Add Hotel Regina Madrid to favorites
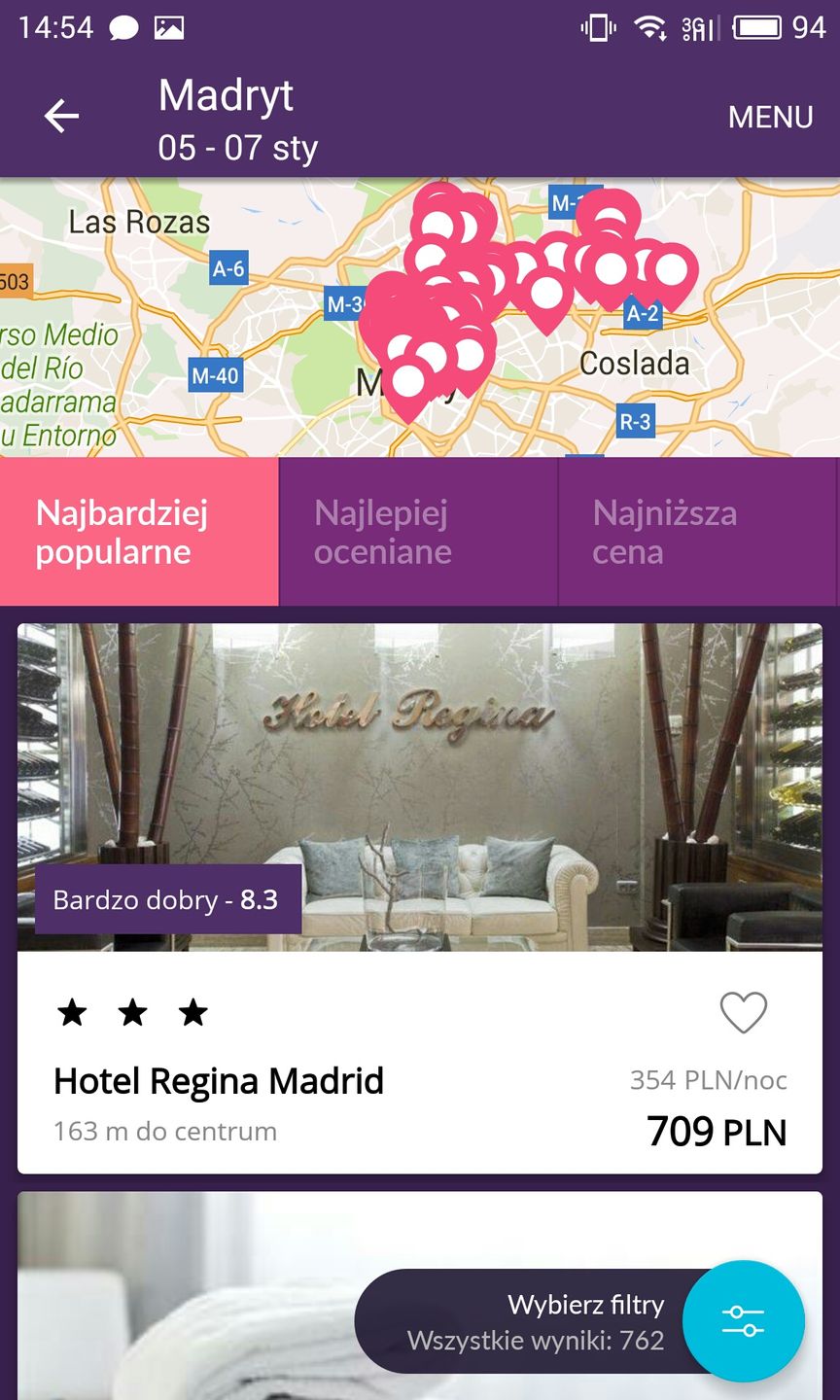 (x=744, y=1013)
